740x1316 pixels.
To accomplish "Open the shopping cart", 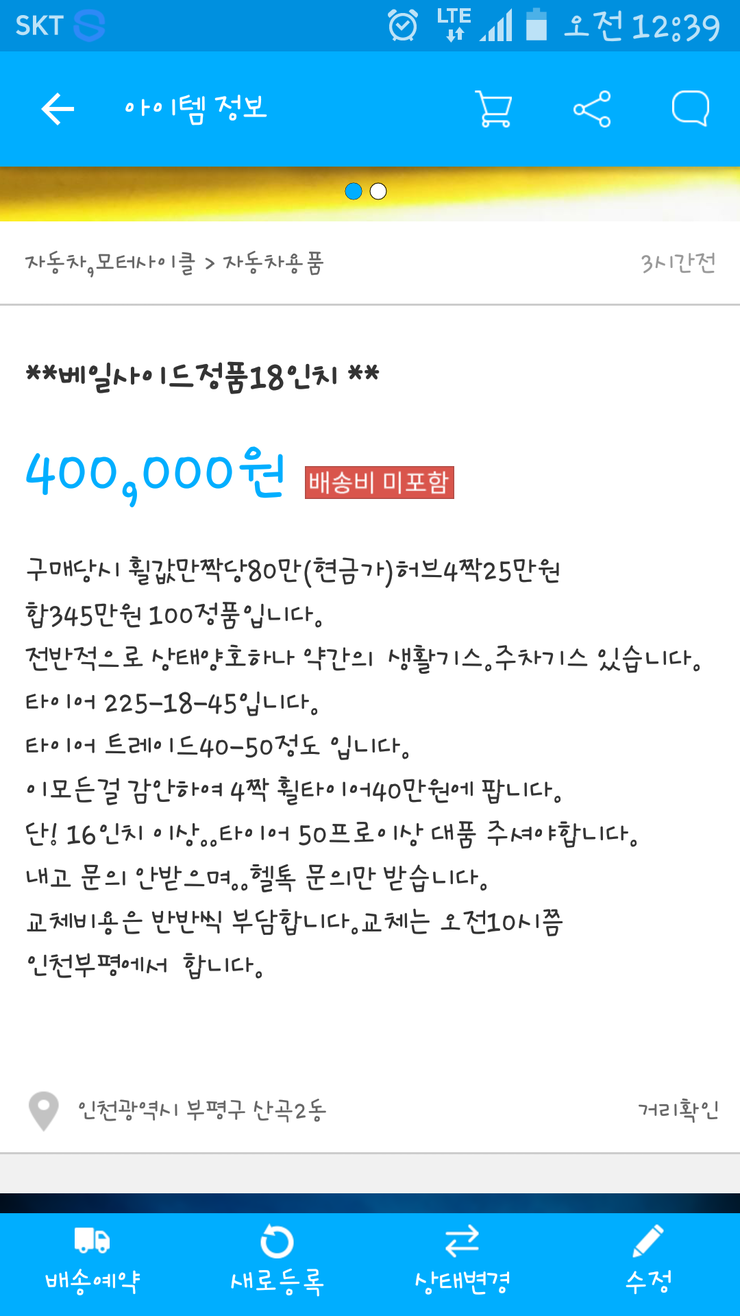I will tap(493, 108).
